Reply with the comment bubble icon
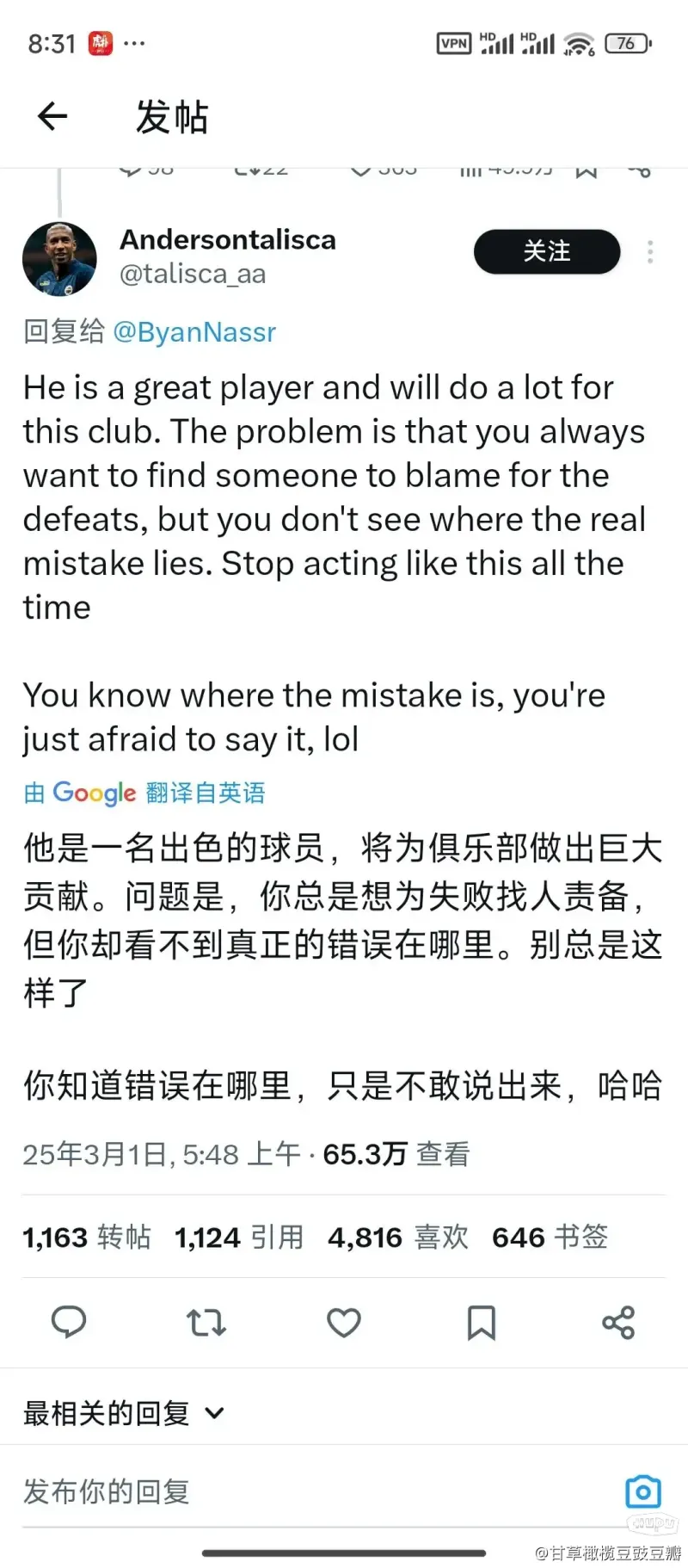This screenshot has height=1568, width=688. click(x=69, y=1322)
